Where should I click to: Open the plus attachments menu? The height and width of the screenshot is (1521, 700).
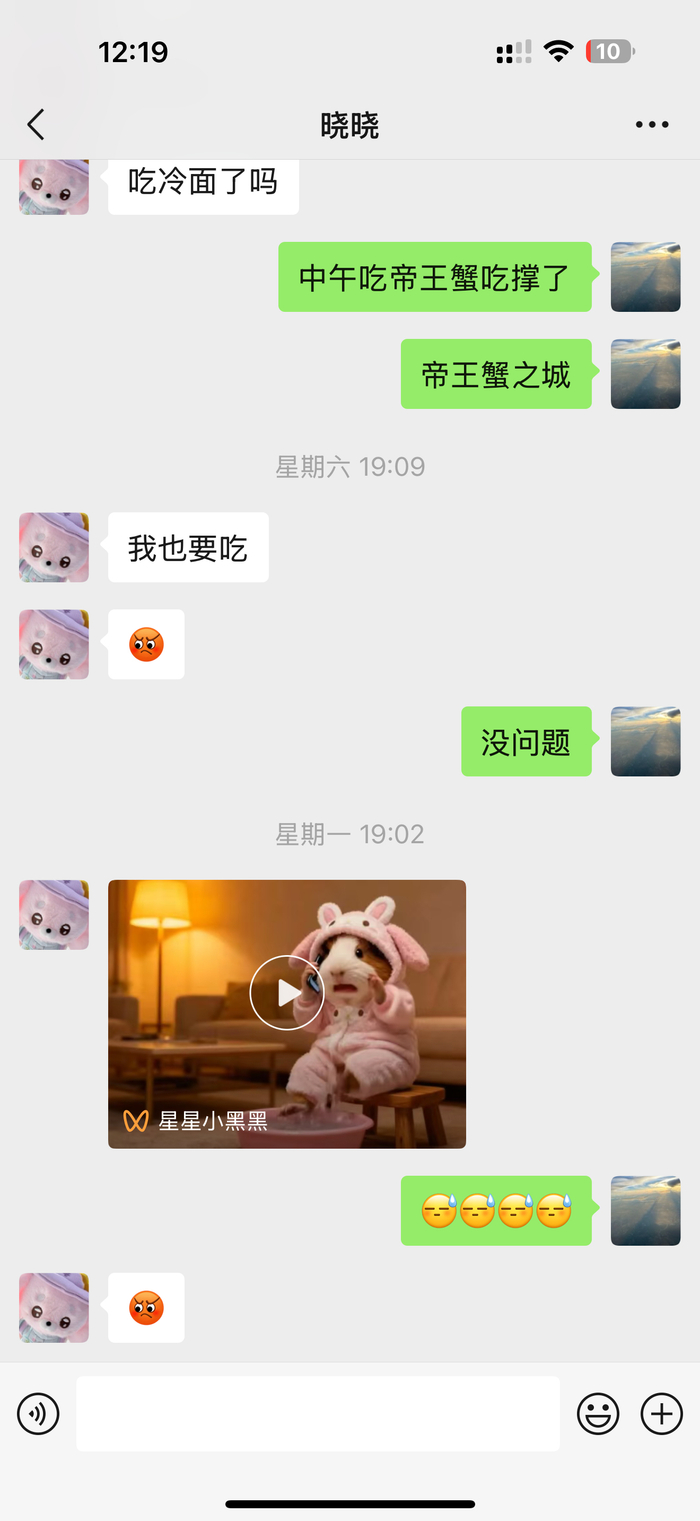pos(661,1414)
